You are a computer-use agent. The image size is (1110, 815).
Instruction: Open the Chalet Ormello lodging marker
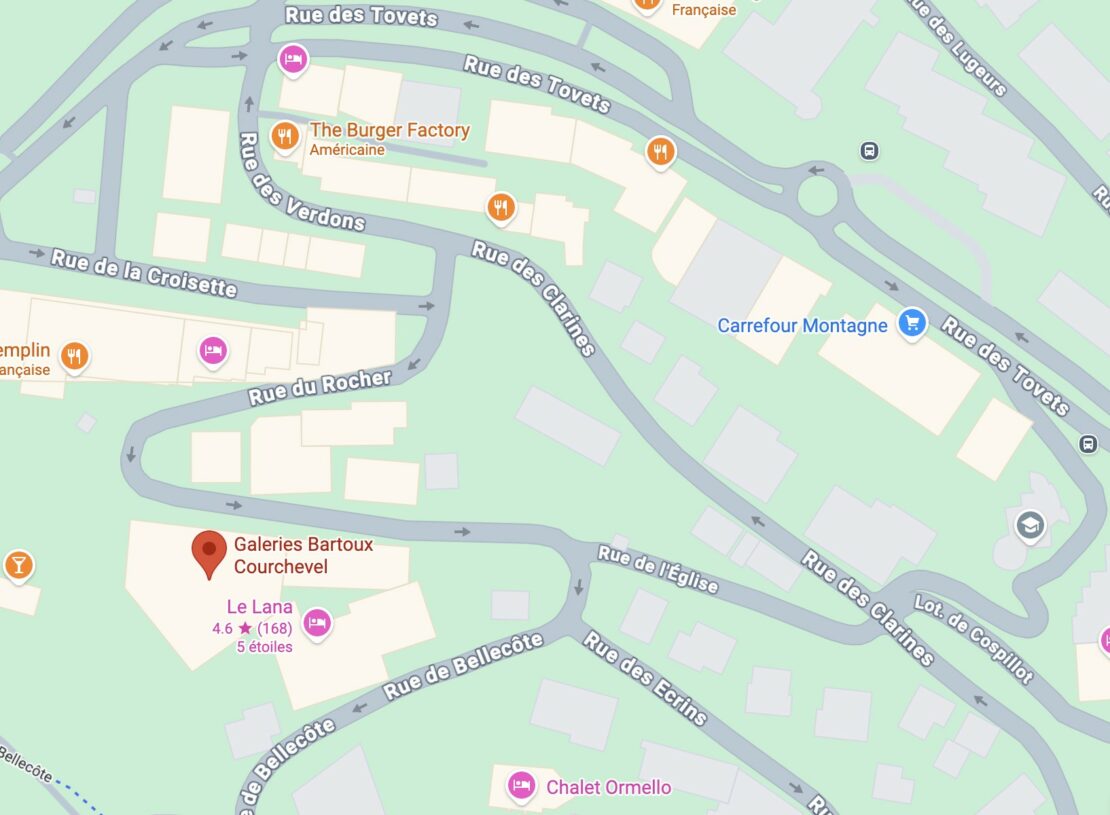click(x=520, y=786)
